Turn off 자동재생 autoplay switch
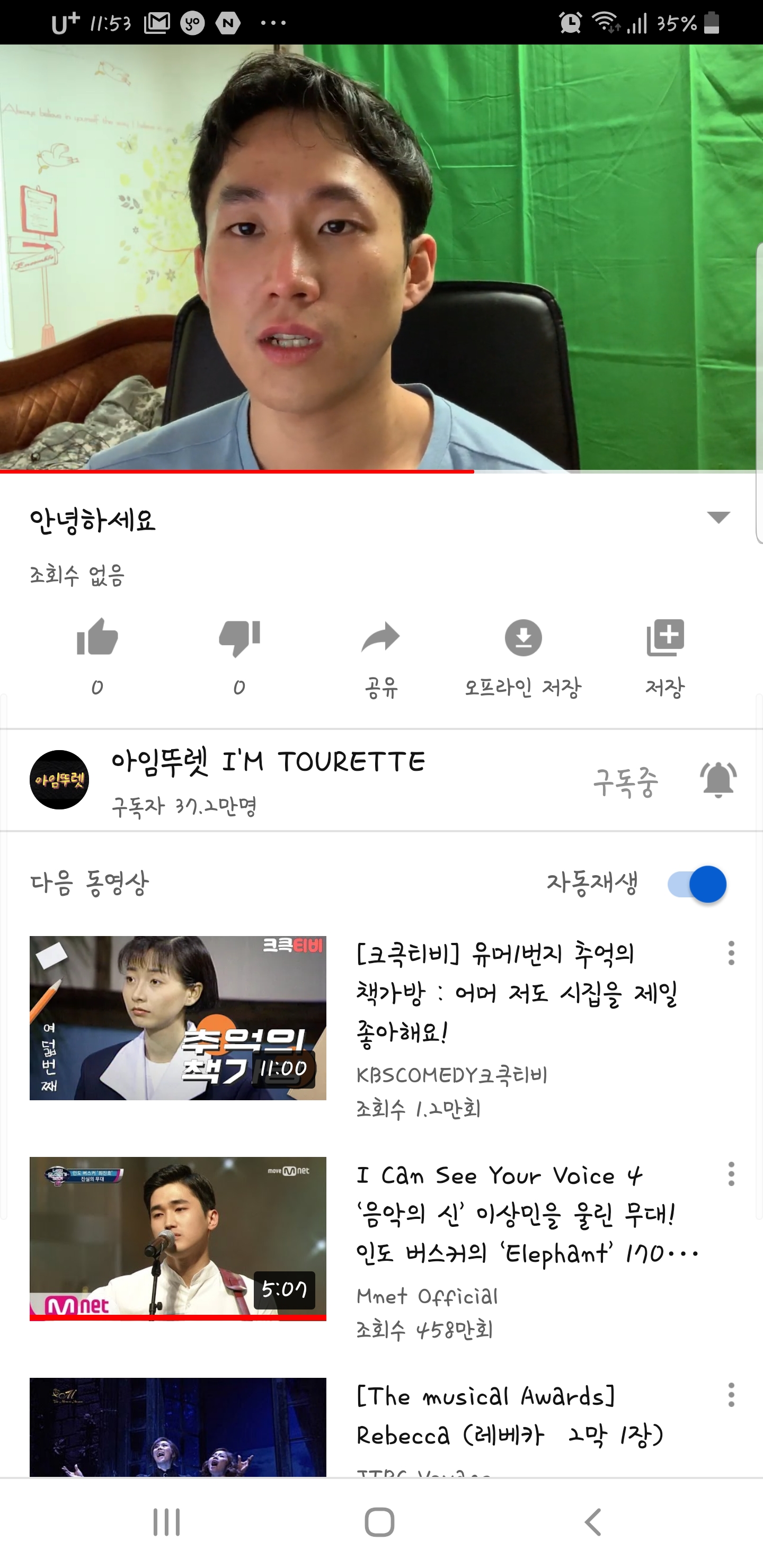Image resolution: width=763 pixels, height=1568 pixels. 697,884
